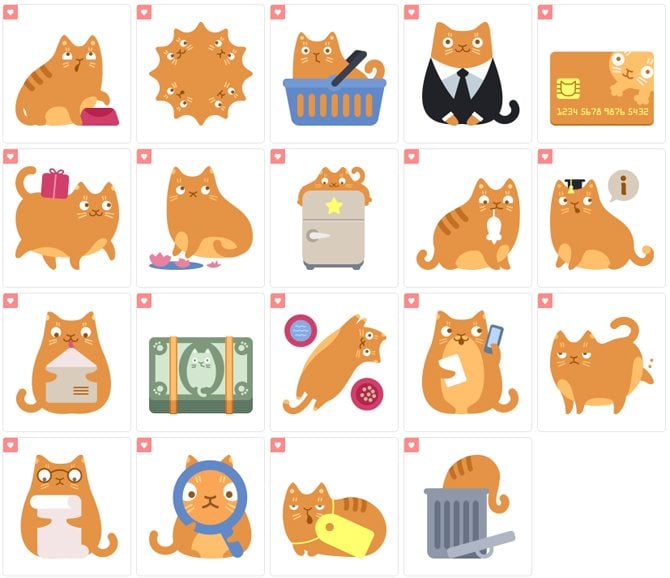
Task: Open the graduation cap cat with info bubble
Action: coord(601,220)
